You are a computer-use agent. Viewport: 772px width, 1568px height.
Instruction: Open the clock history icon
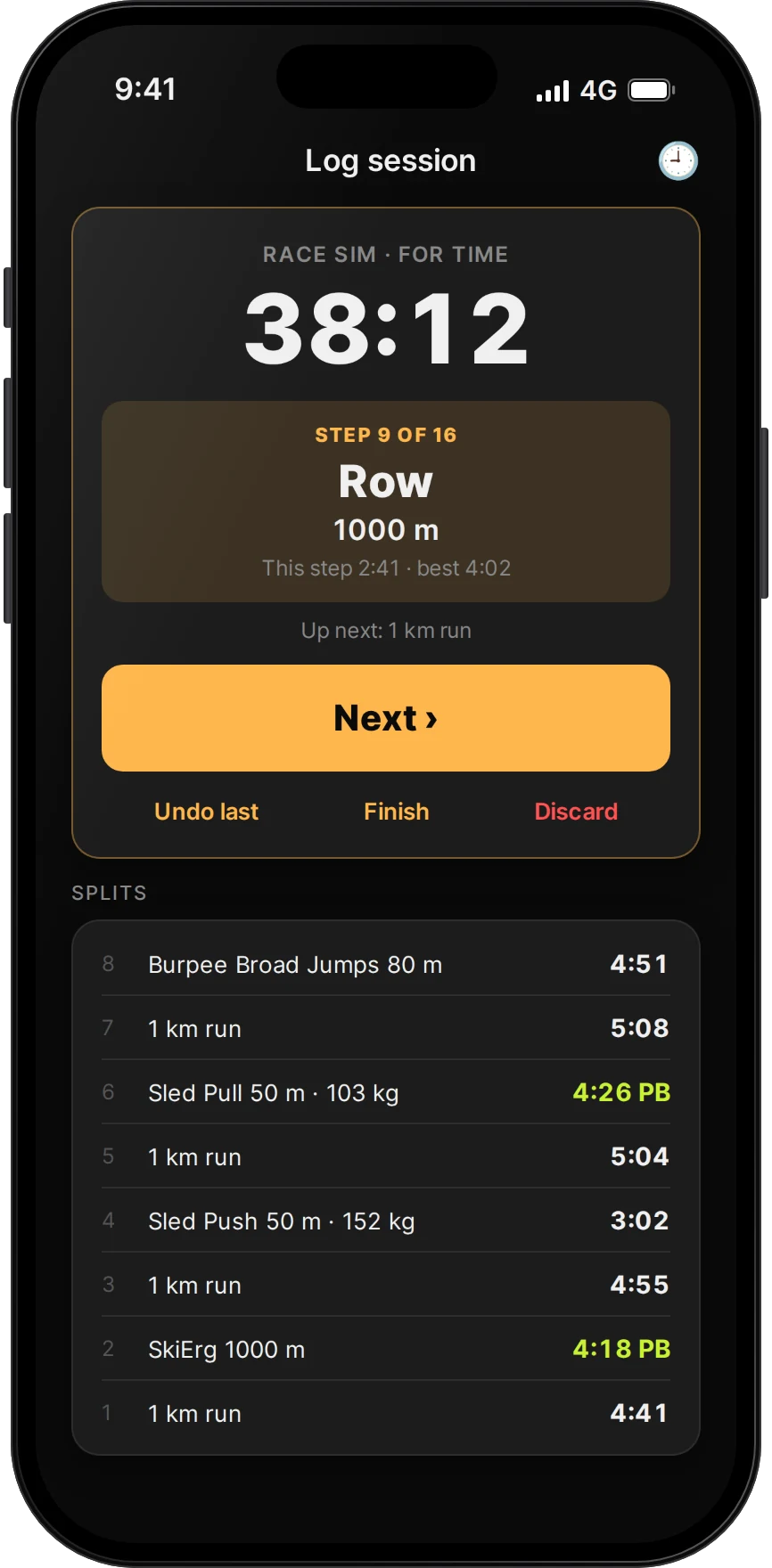pyautogui.click(x=678, y=161)
